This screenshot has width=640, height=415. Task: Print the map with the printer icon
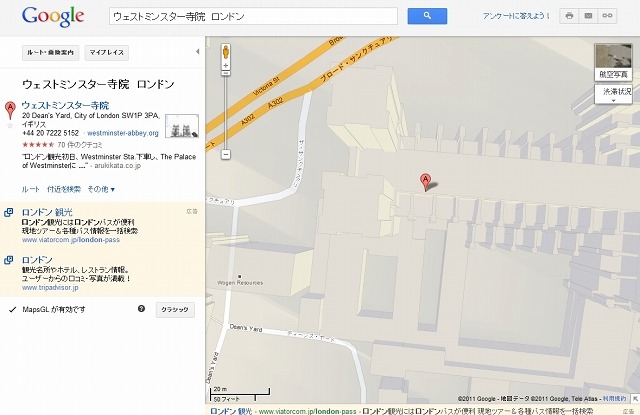point(569,16)
